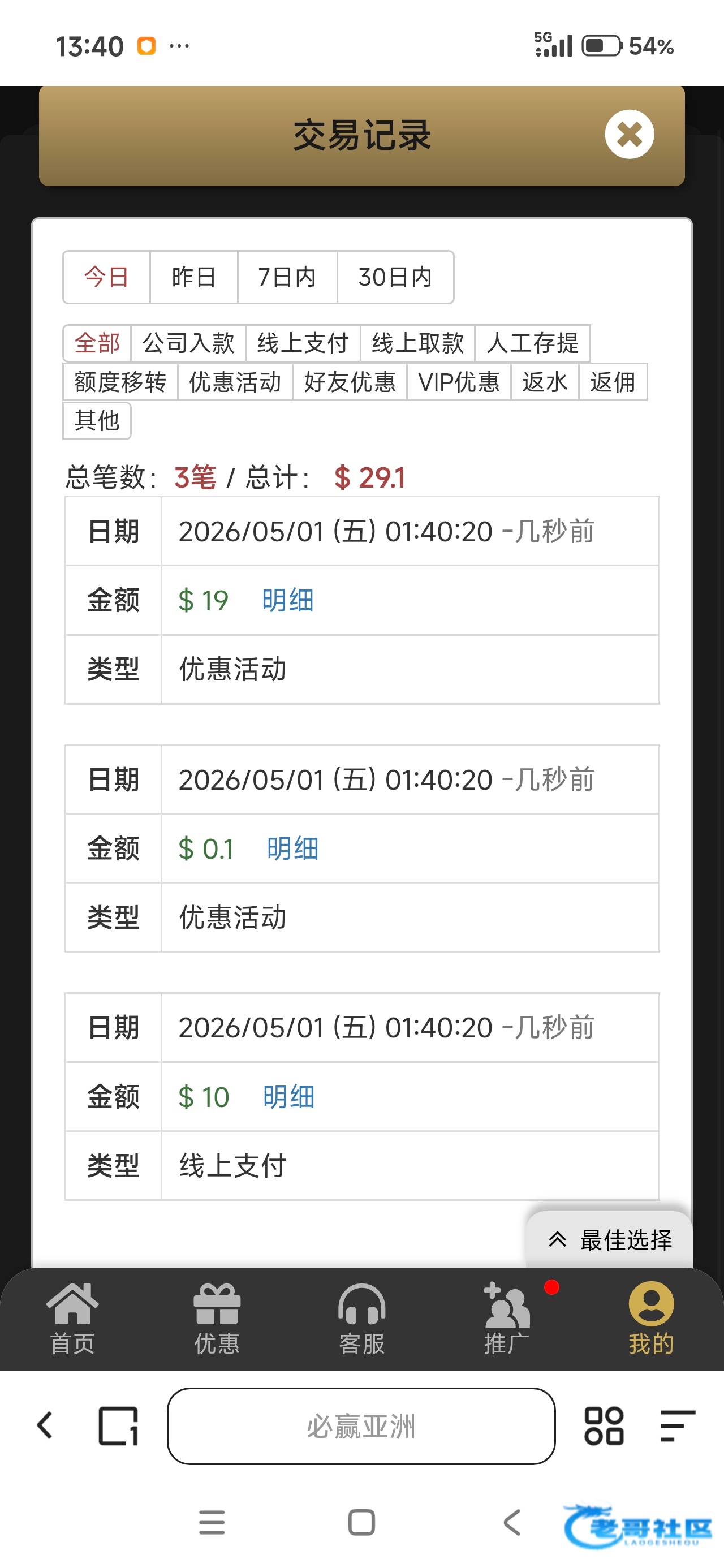Filter by 好友优惠
Screen dimensions: 724x1568
[350, 382]
